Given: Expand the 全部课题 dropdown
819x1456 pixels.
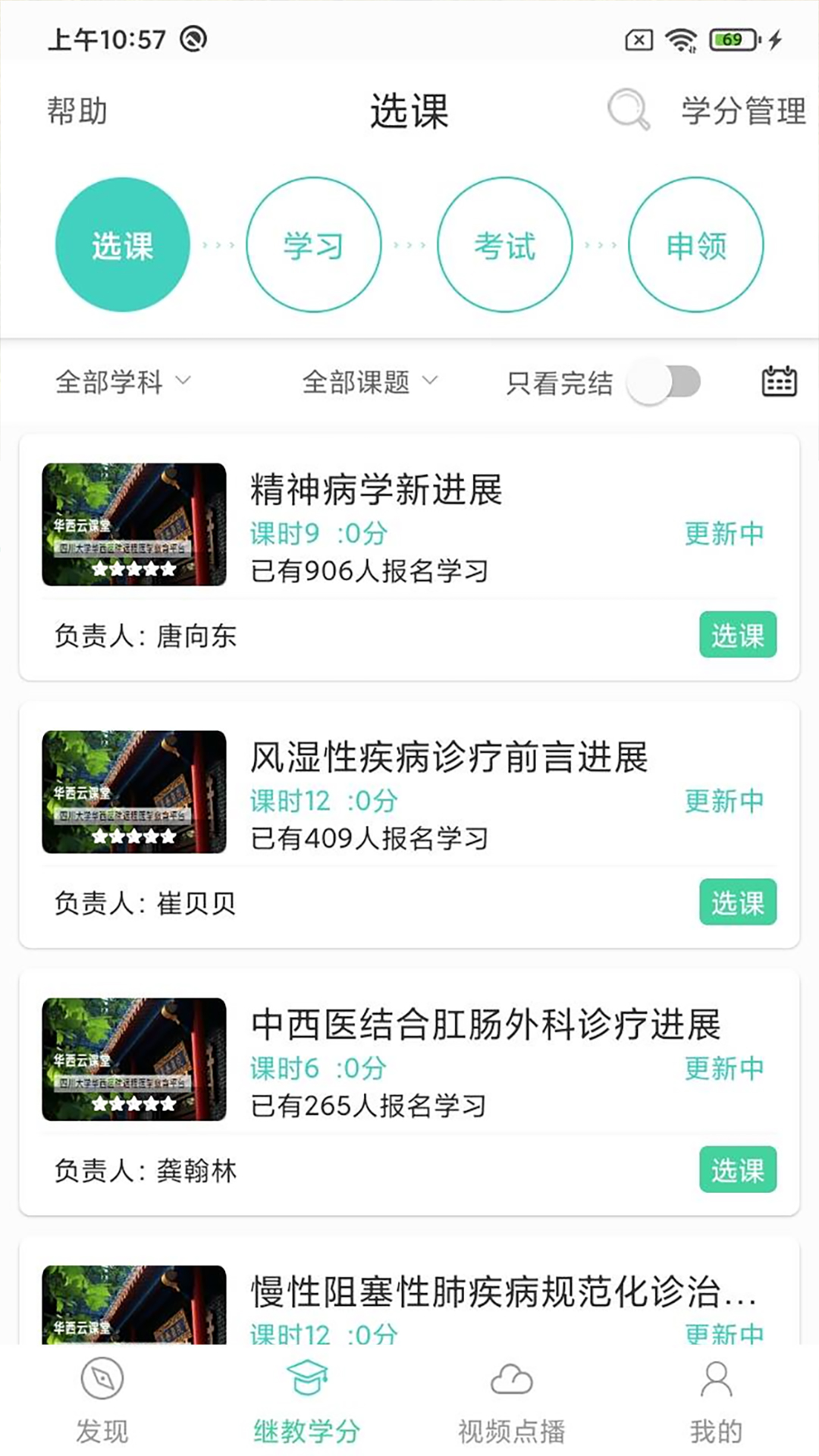Looking at the screenshot, I should point(369,381).
